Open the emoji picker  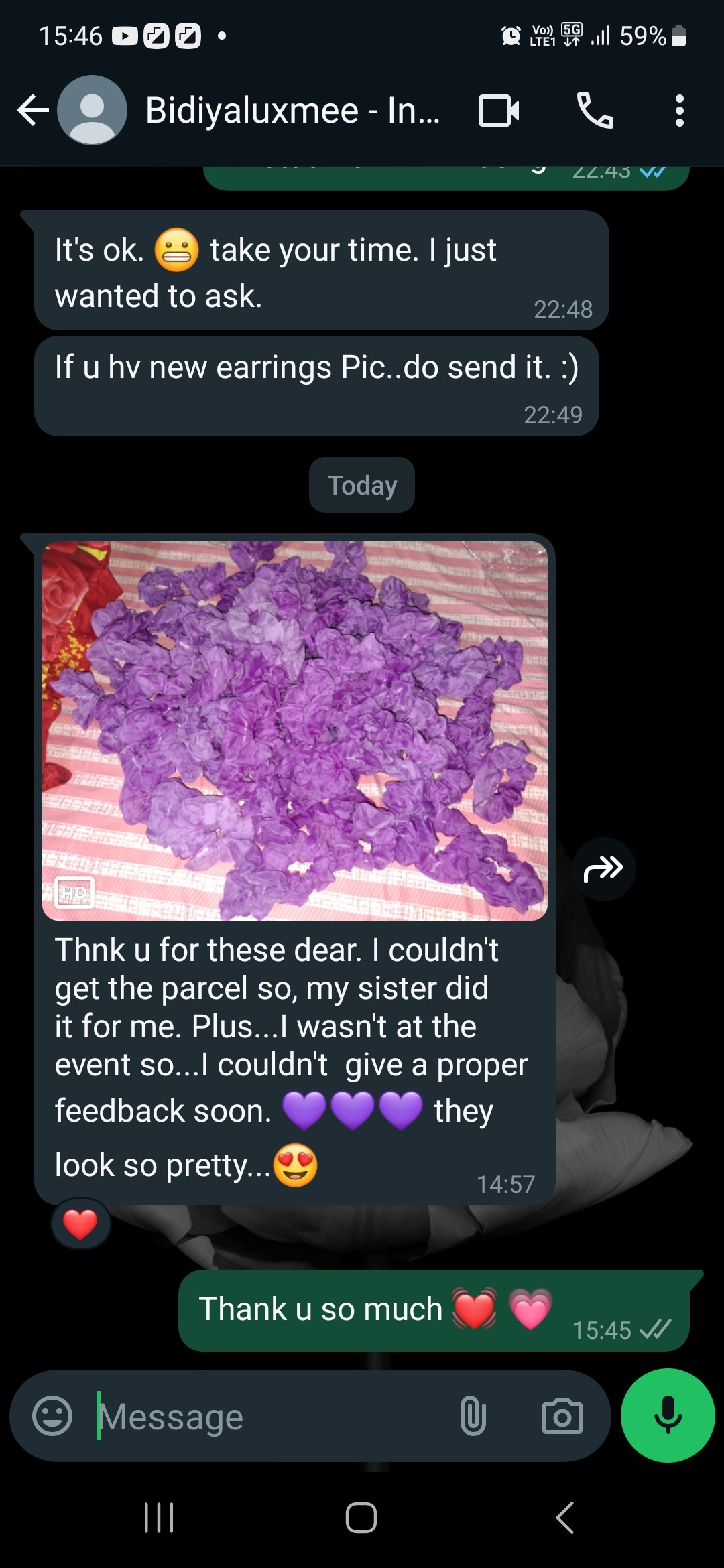coord(52,1416)
